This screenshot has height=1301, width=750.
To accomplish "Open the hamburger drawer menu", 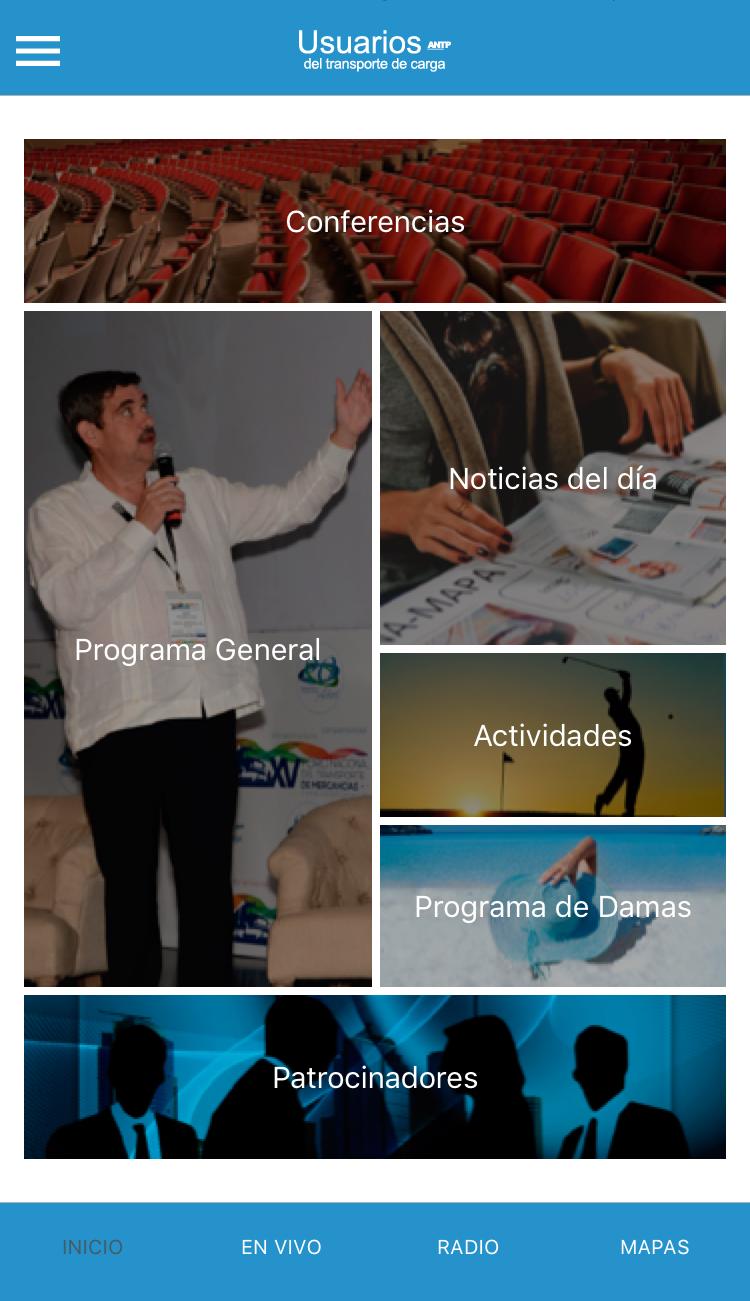I will 38,50.
